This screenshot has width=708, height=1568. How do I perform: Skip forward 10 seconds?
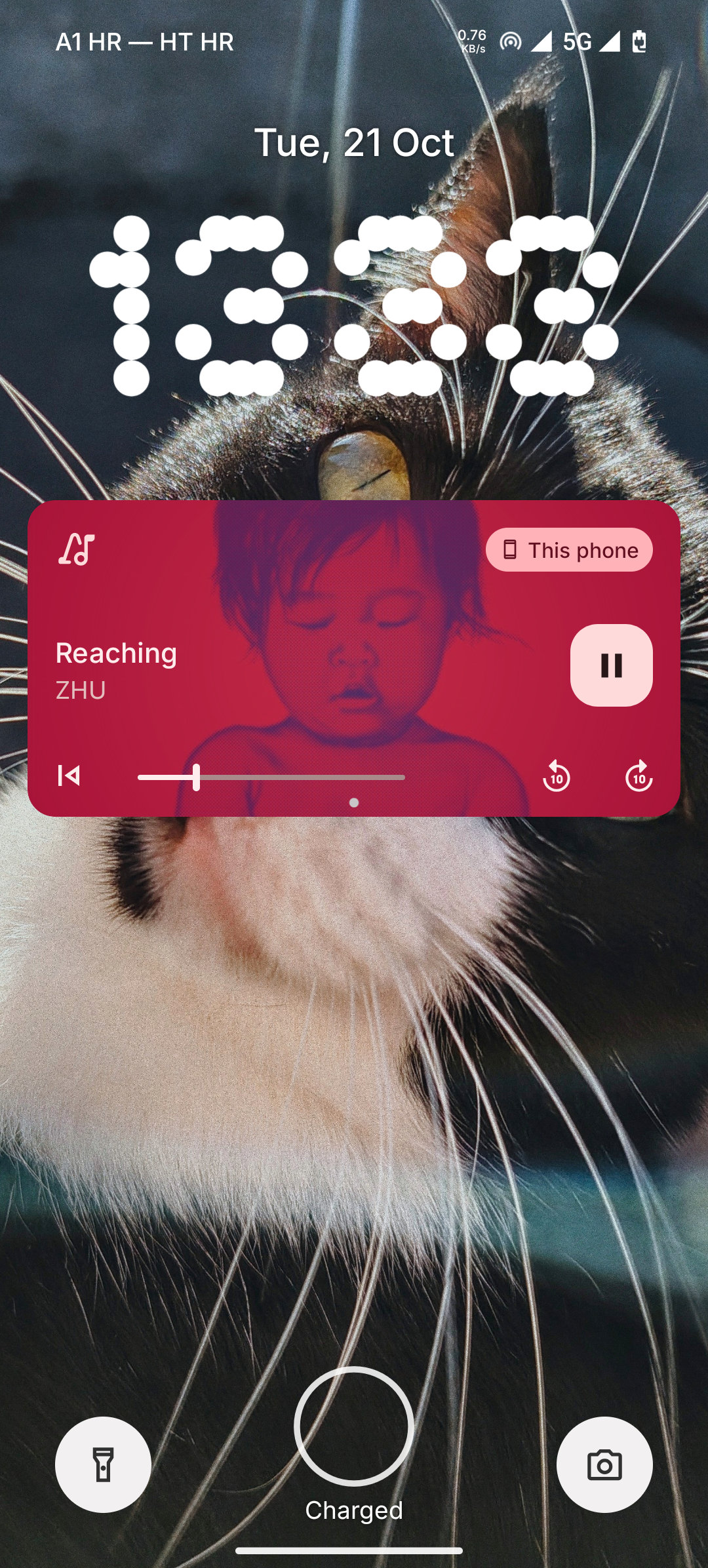[x=639, y=776]
